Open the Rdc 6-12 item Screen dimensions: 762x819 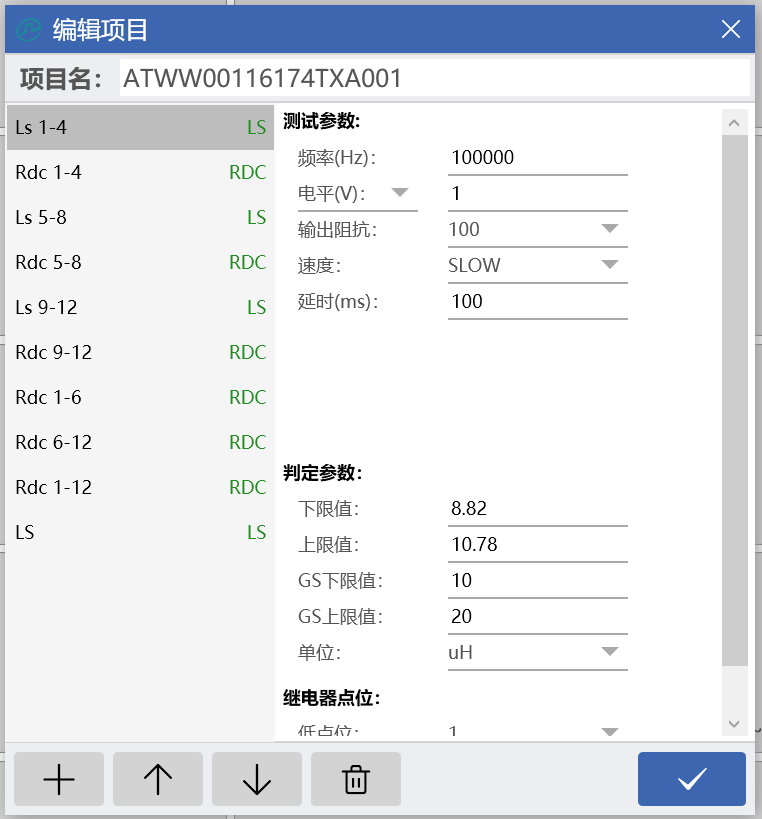tap(140, 443)
